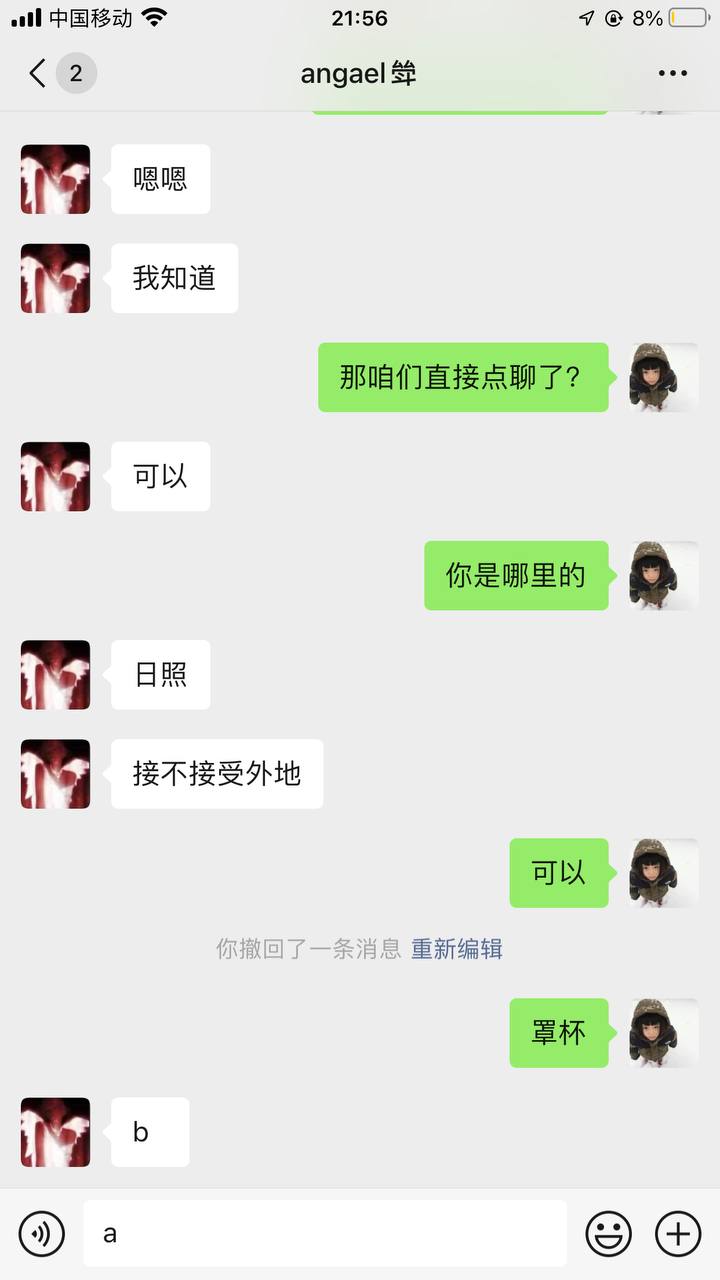Open the emoji picker

(608, 1233)
